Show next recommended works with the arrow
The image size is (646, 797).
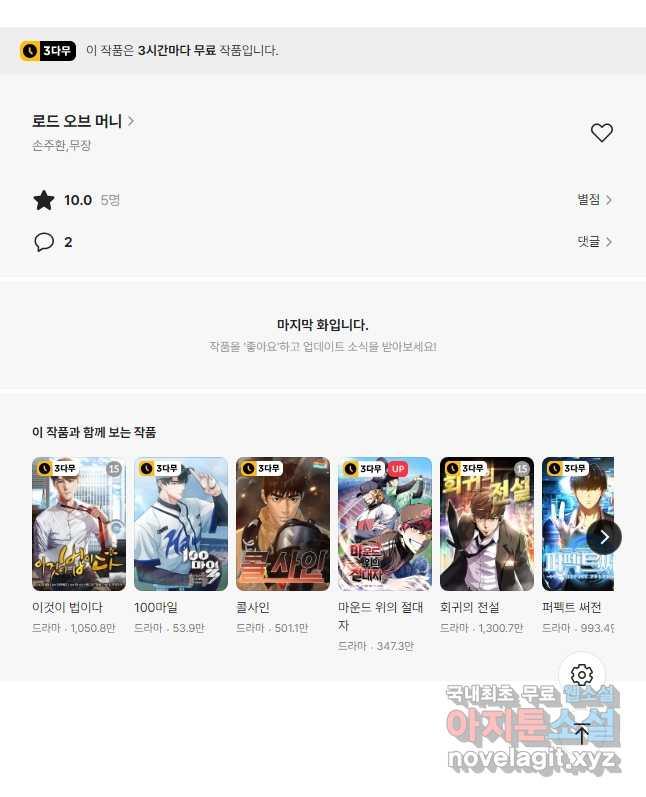coord(604,537)
